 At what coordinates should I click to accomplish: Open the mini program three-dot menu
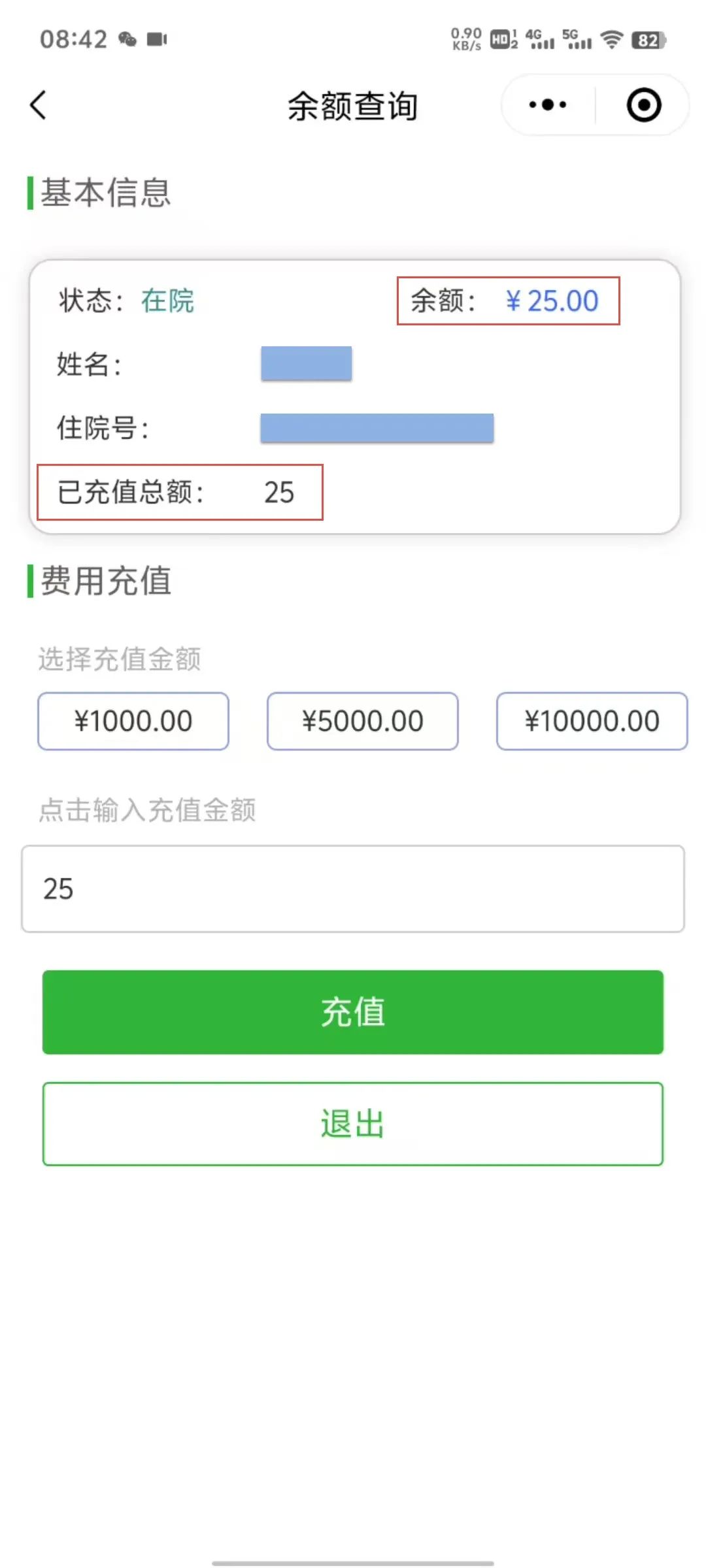click(548, 105)
